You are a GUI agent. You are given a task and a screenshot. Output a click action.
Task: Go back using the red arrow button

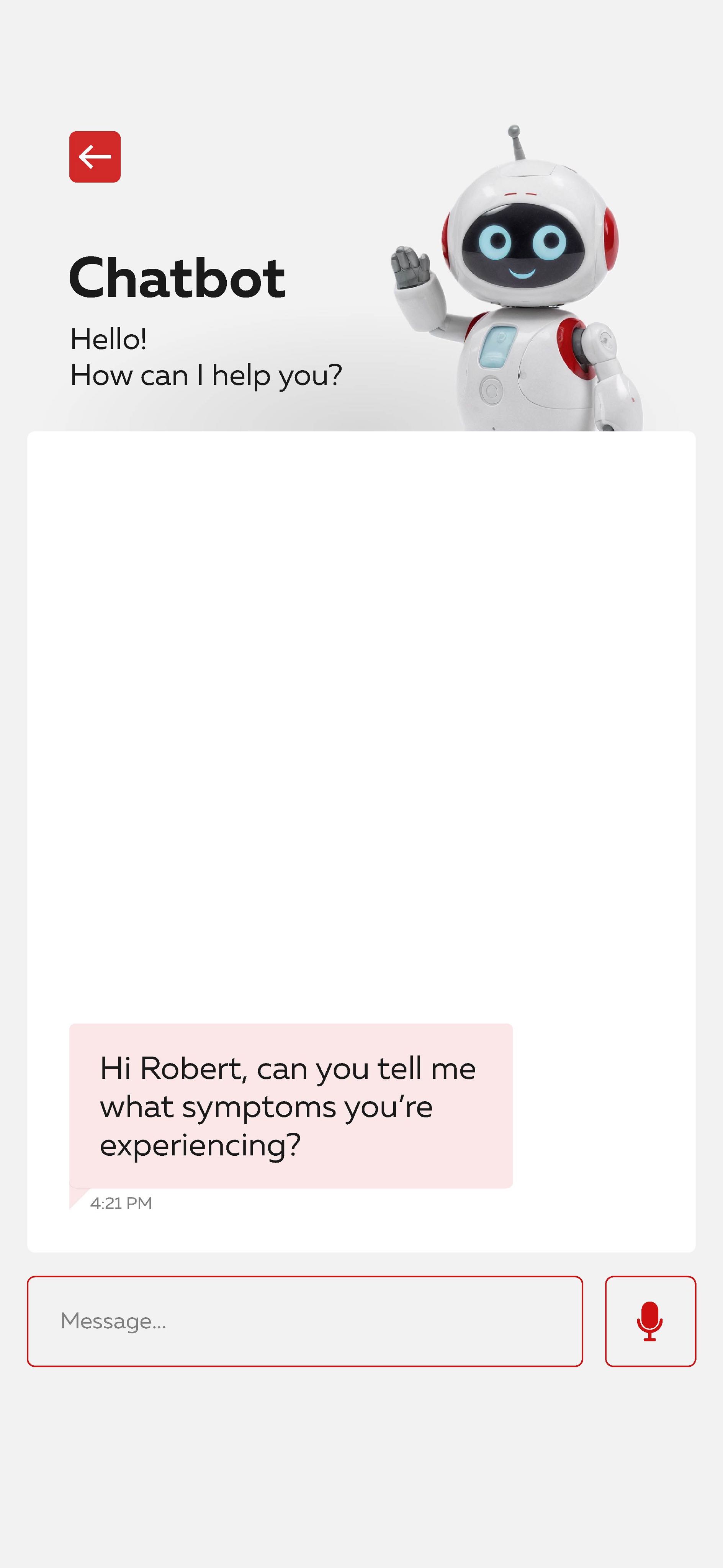(x=95, y=157)
